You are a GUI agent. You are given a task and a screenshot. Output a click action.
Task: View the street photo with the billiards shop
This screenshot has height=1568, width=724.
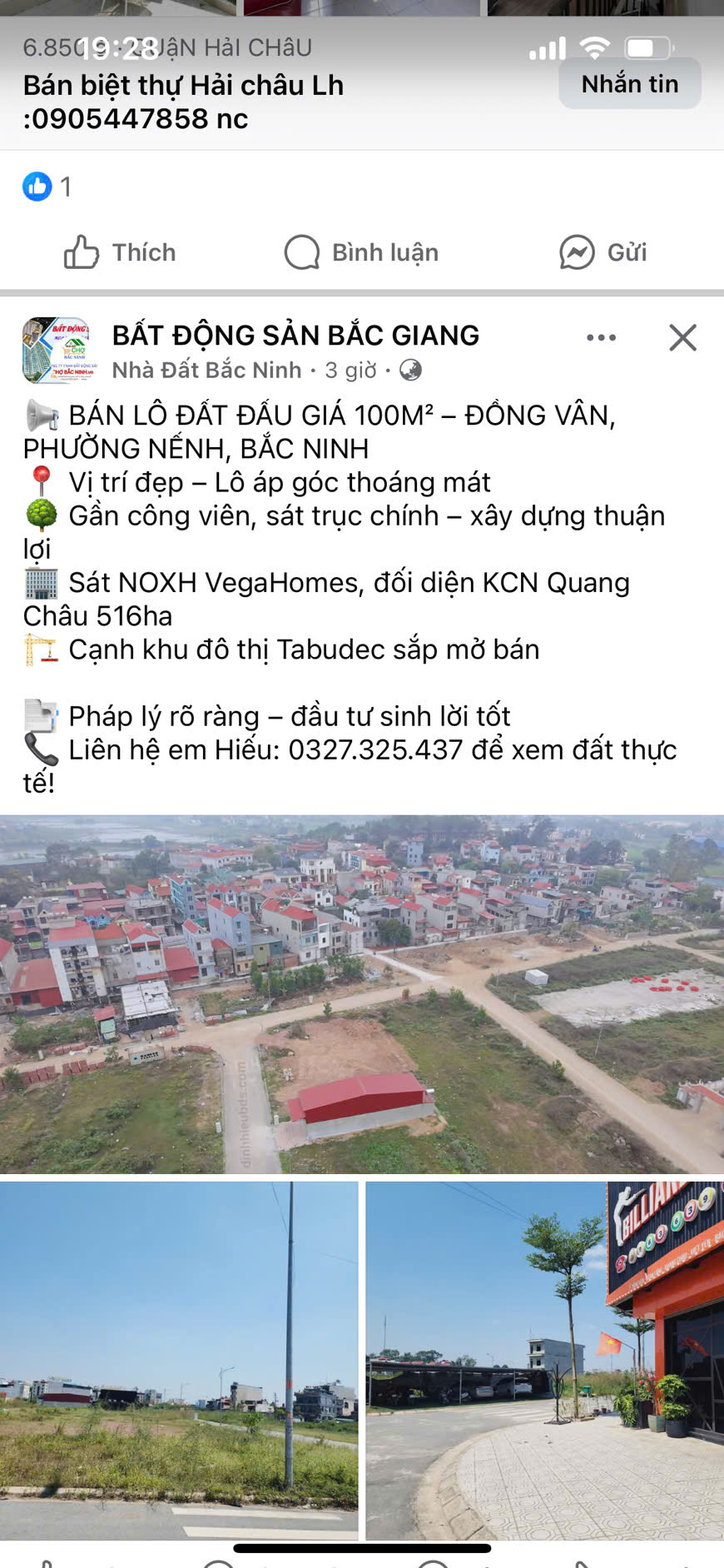pos(545,1360)
